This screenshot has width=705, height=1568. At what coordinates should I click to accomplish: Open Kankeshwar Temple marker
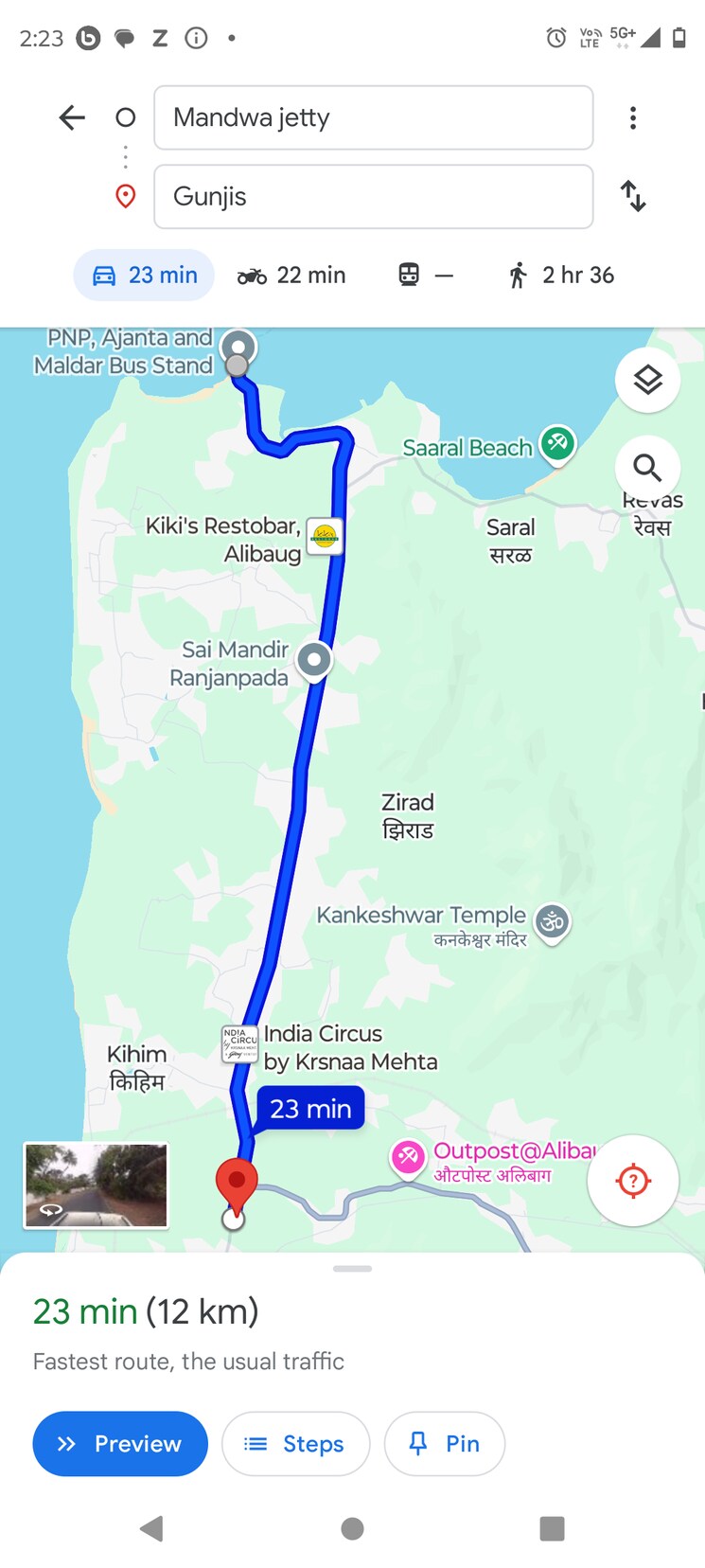[553, 921]
